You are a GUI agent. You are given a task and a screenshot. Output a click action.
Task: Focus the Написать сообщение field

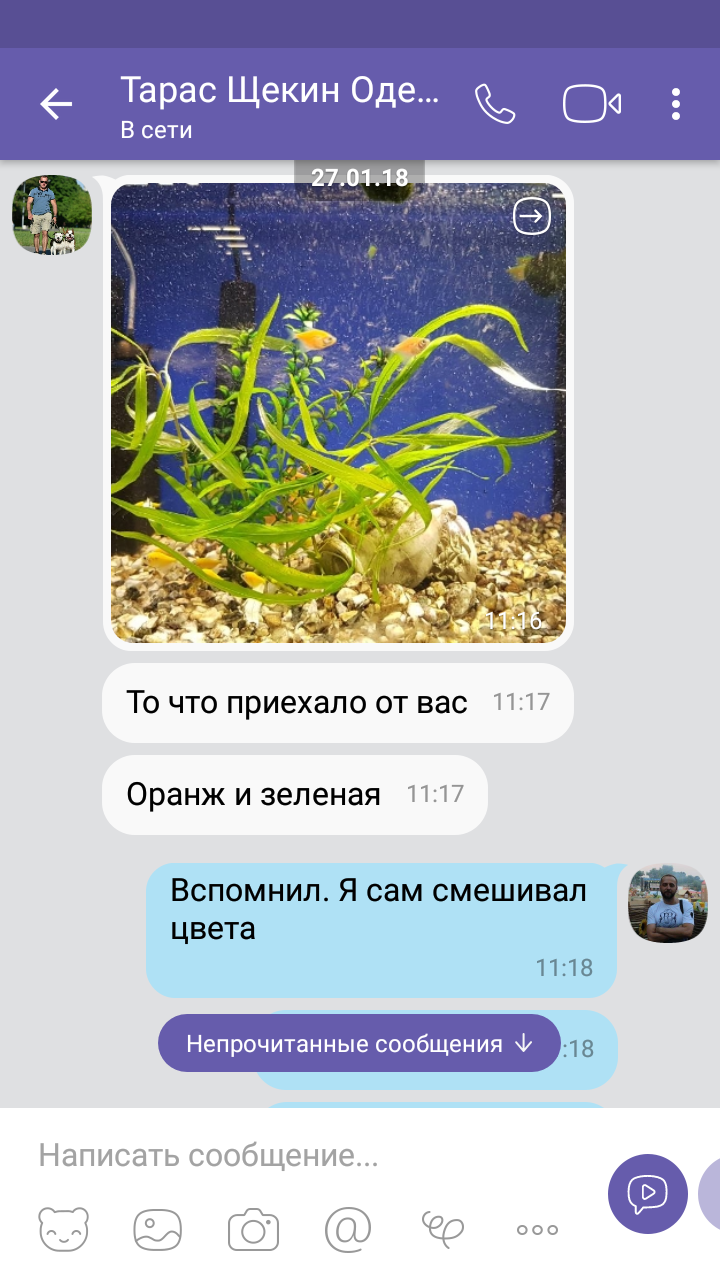(300, 1157)
